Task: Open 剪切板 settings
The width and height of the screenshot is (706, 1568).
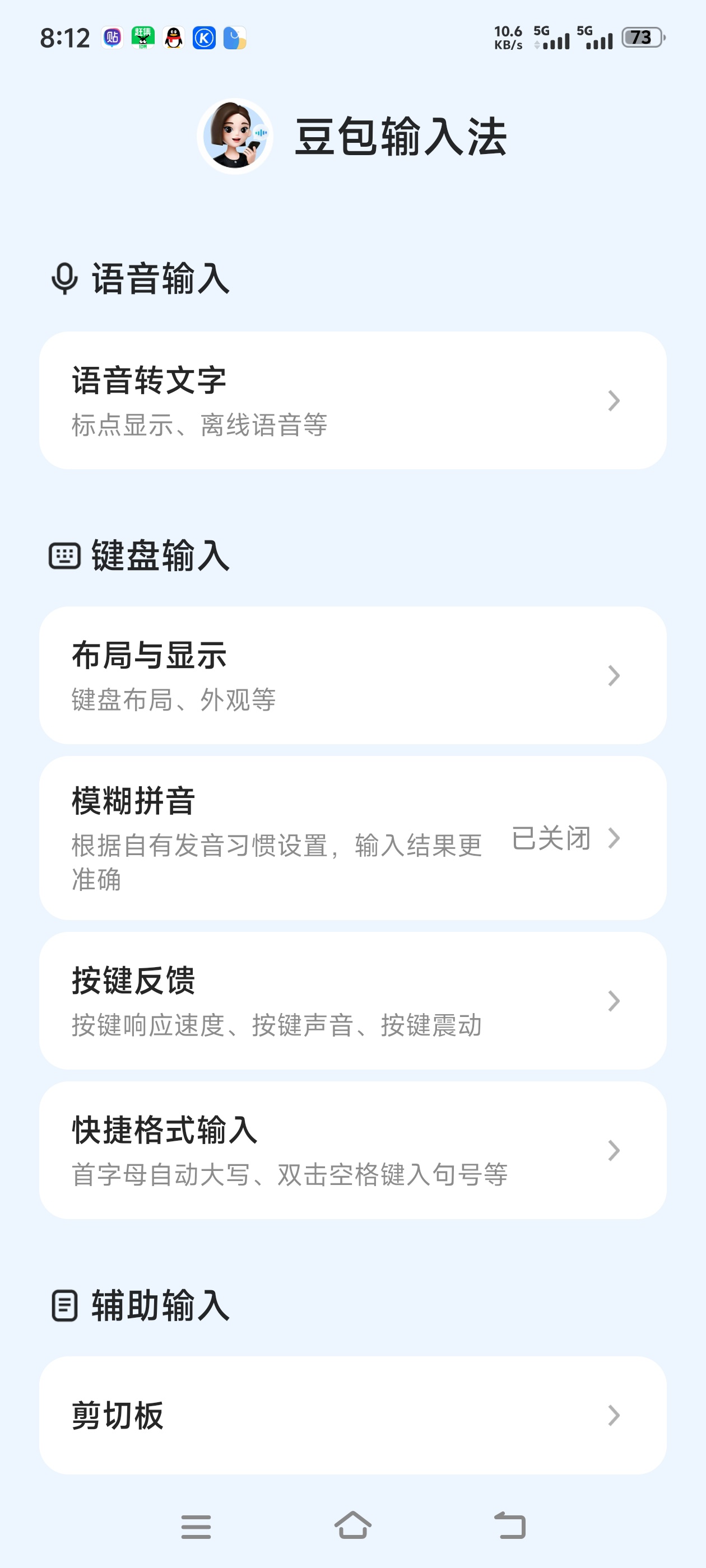Action: click(352, 1418)
